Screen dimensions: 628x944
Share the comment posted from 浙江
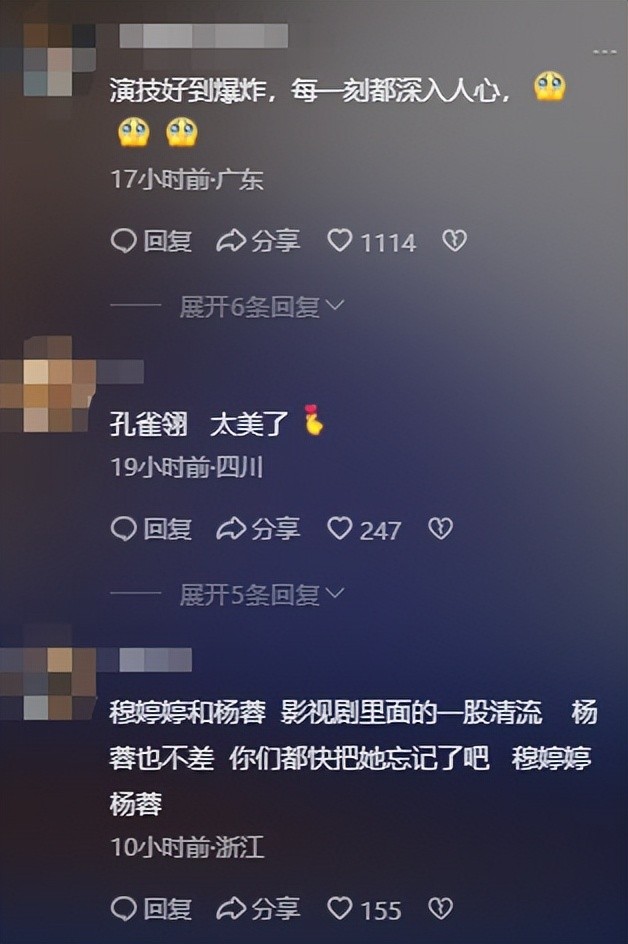pyautogui.click(x=258, y=908)
